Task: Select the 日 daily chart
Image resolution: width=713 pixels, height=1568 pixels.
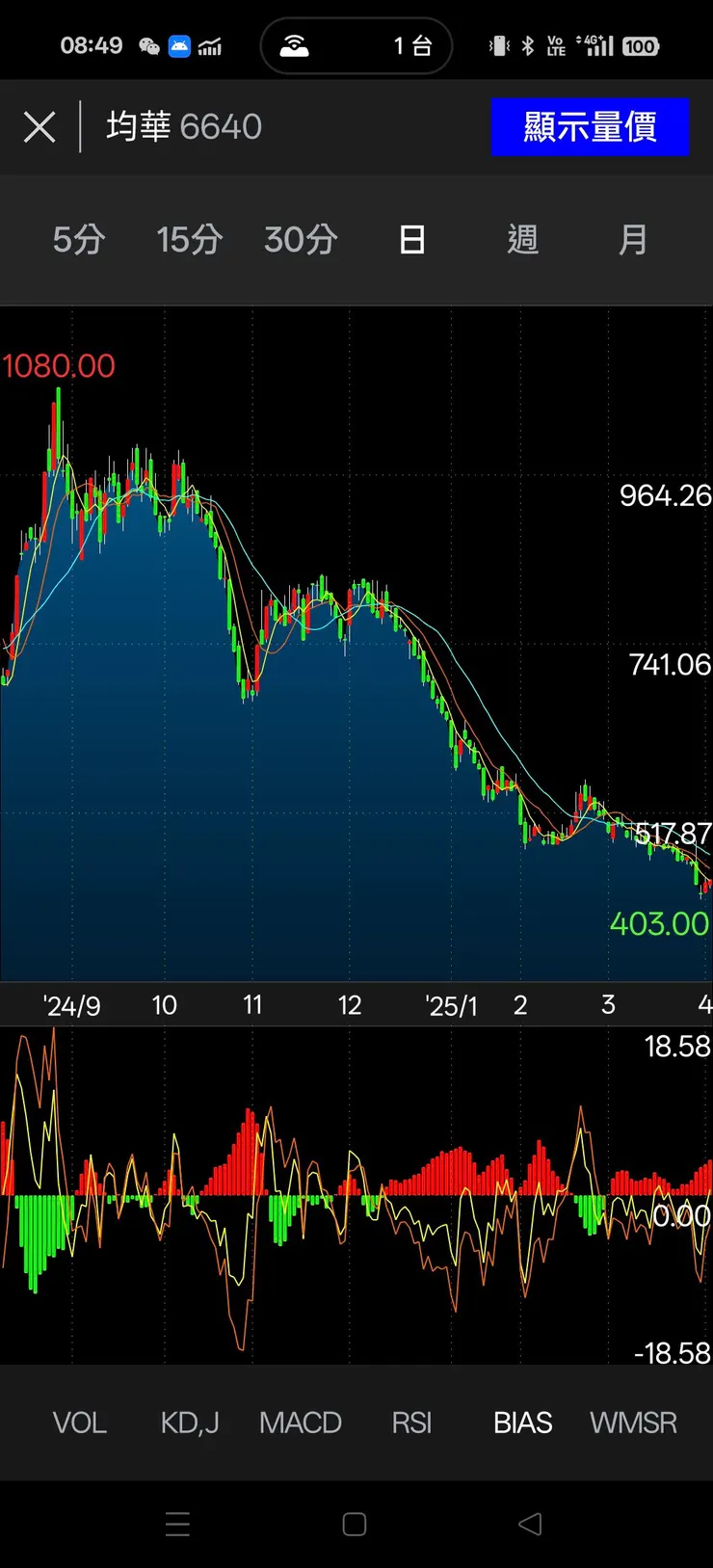Action: [x=411, y=240]
